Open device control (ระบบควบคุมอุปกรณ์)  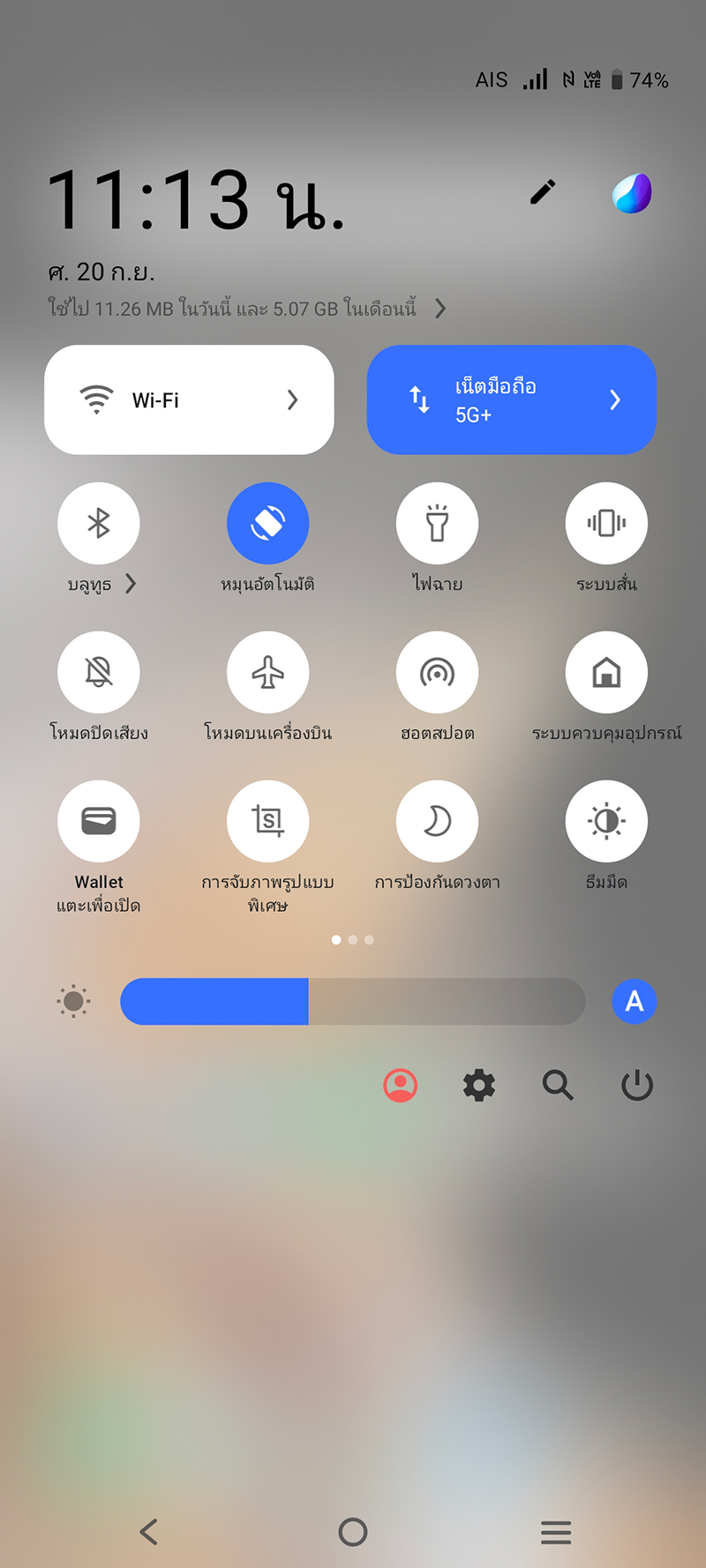(x=606, y=672)
